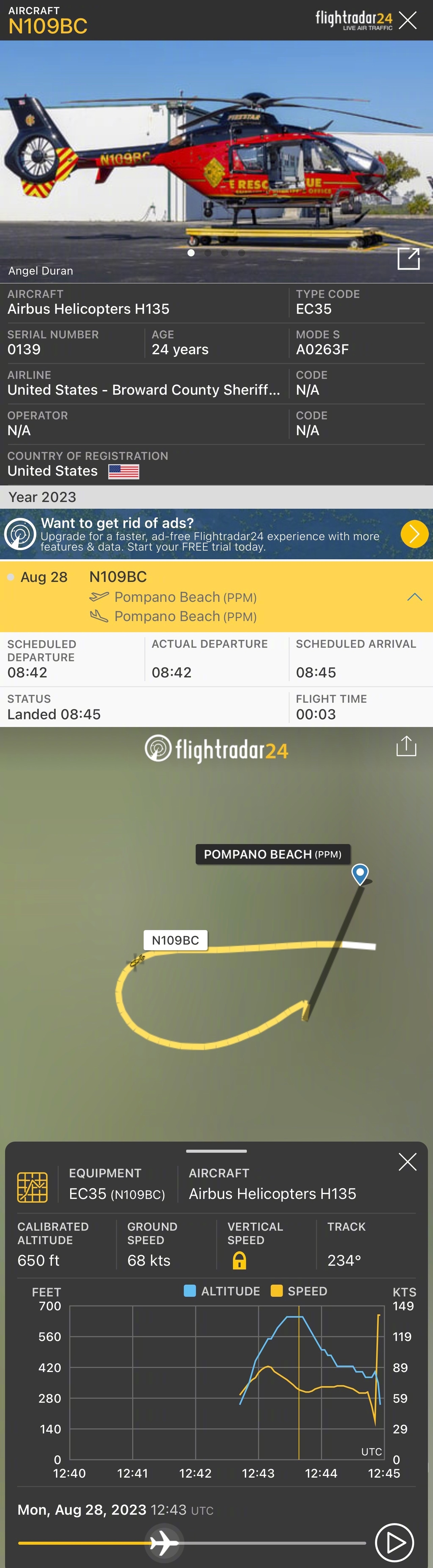Tap the yellow arrow on the ad-free upgrade banner
This screenshot has width=433, height=1568.
[414, 534]
